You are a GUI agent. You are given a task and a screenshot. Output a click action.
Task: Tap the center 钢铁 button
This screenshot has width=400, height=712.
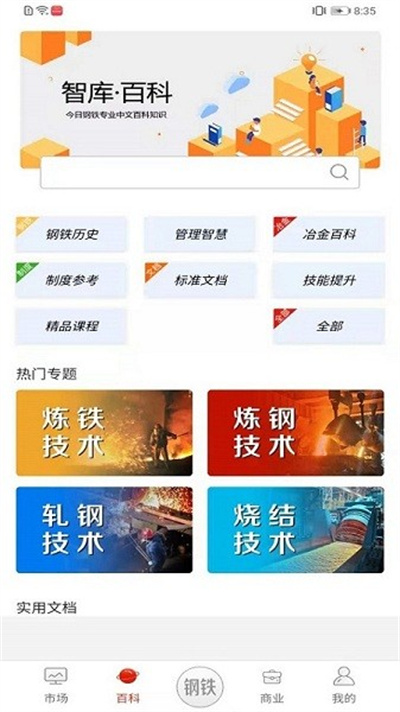pos(200,687)
